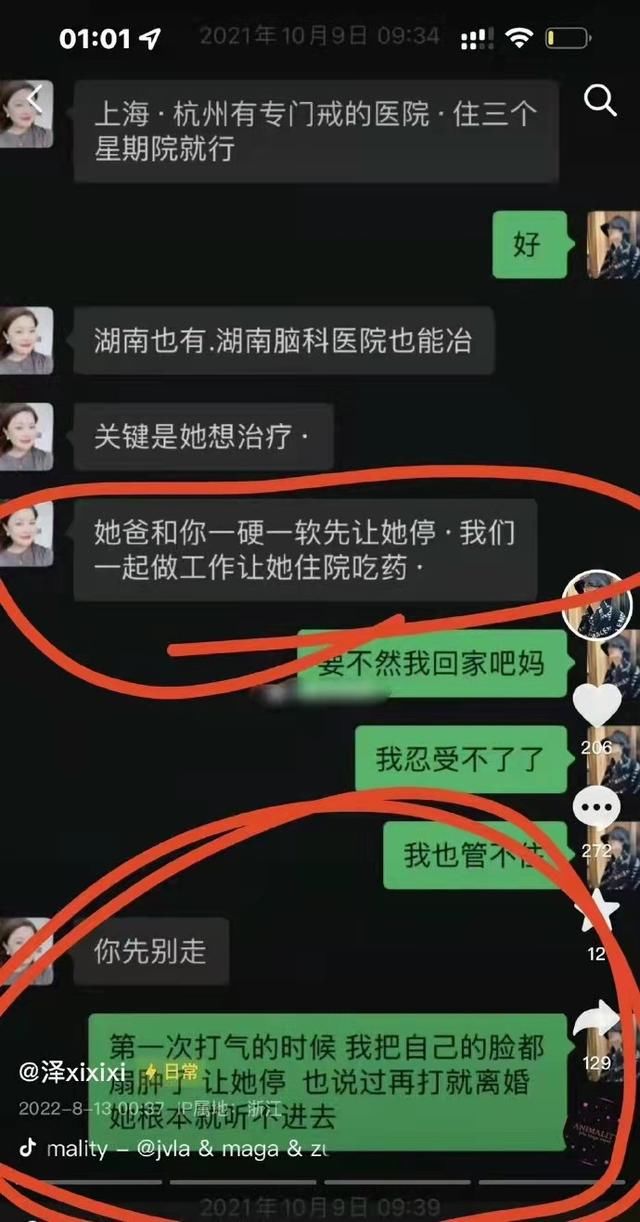Open the 日常 tag
Screen dimensions: 640x1222
click(171, 1072)
